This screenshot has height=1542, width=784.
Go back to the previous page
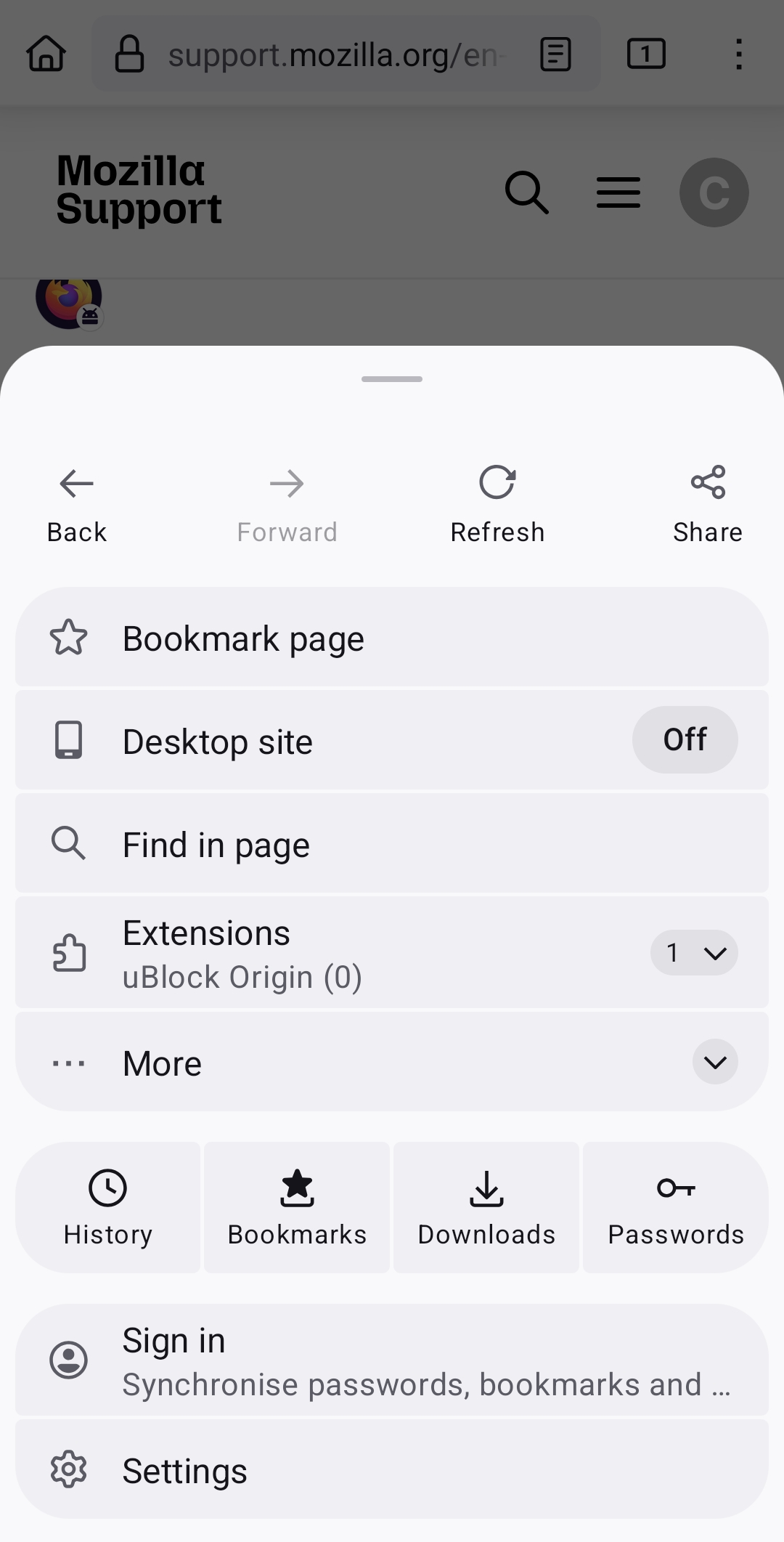pos(77,504)
